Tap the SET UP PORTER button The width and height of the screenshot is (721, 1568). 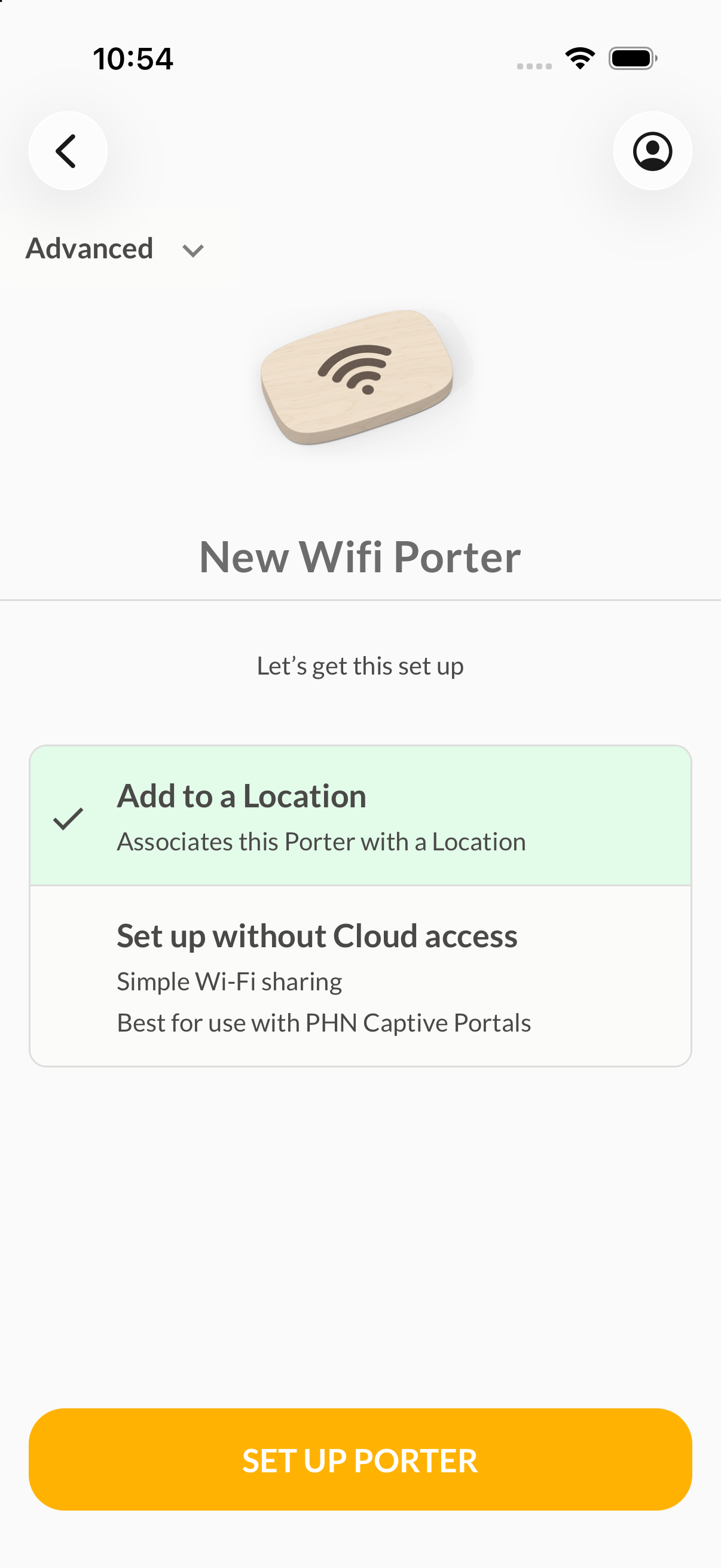pos(360,1459)
